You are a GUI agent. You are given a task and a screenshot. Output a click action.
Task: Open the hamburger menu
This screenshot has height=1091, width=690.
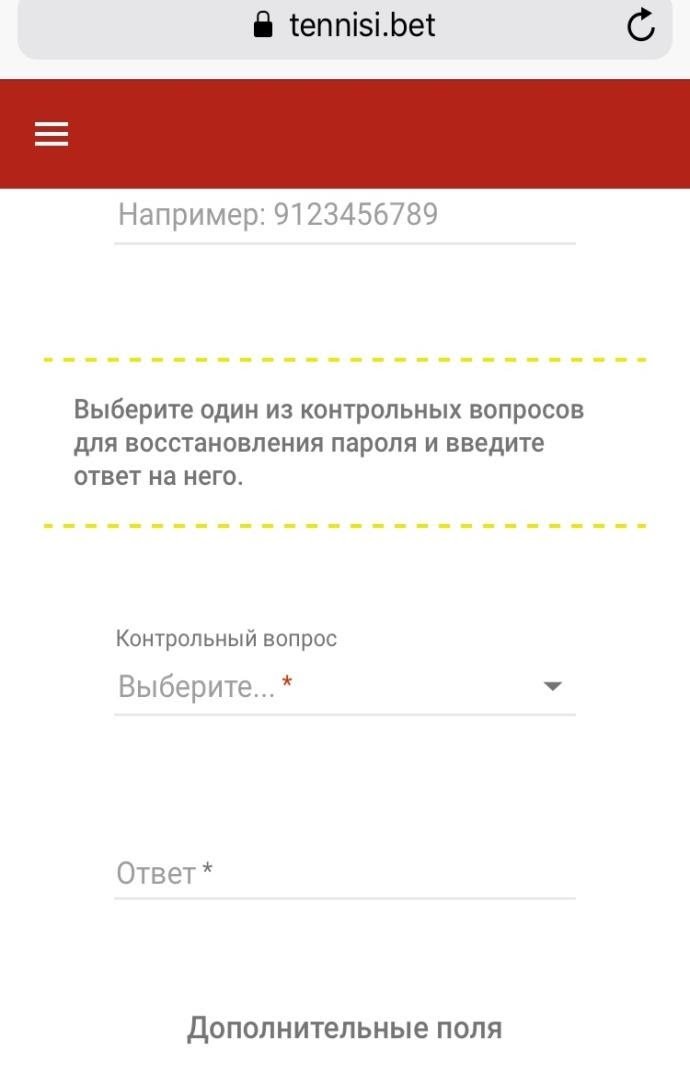point(51,134)
